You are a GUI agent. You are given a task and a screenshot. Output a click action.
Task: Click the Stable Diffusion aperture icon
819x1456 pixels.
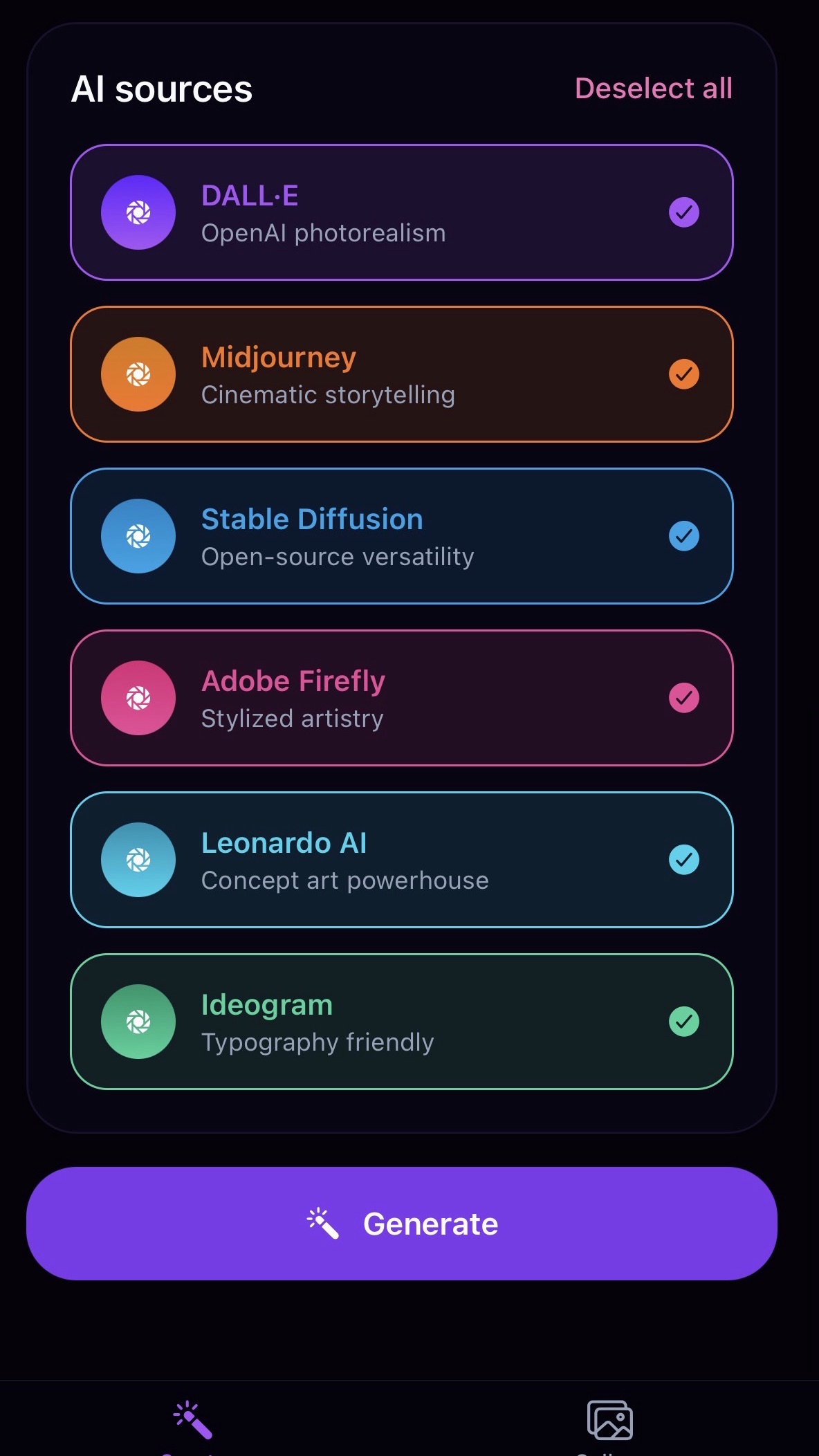(138, 536)
